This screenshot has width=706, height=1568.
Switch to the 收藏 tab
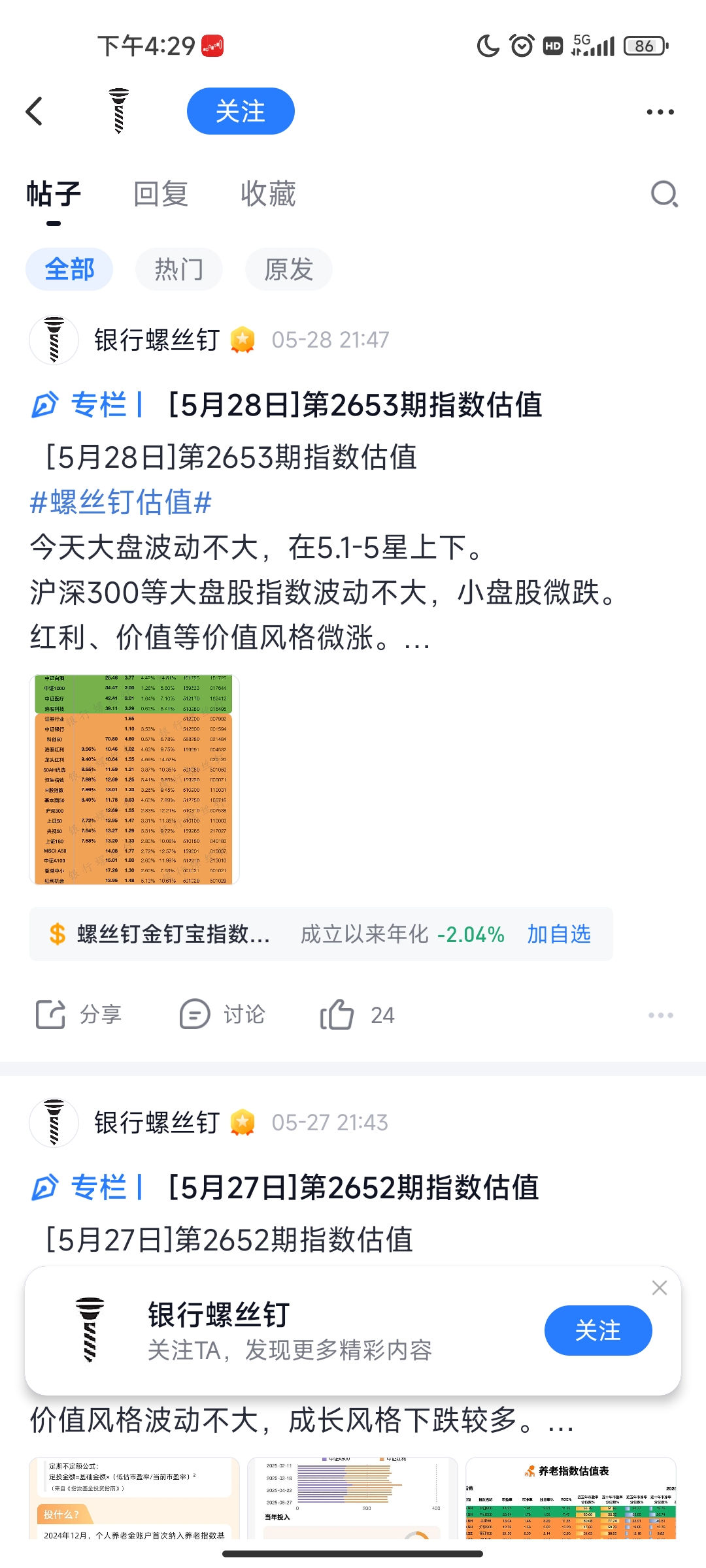pos(268,194)
